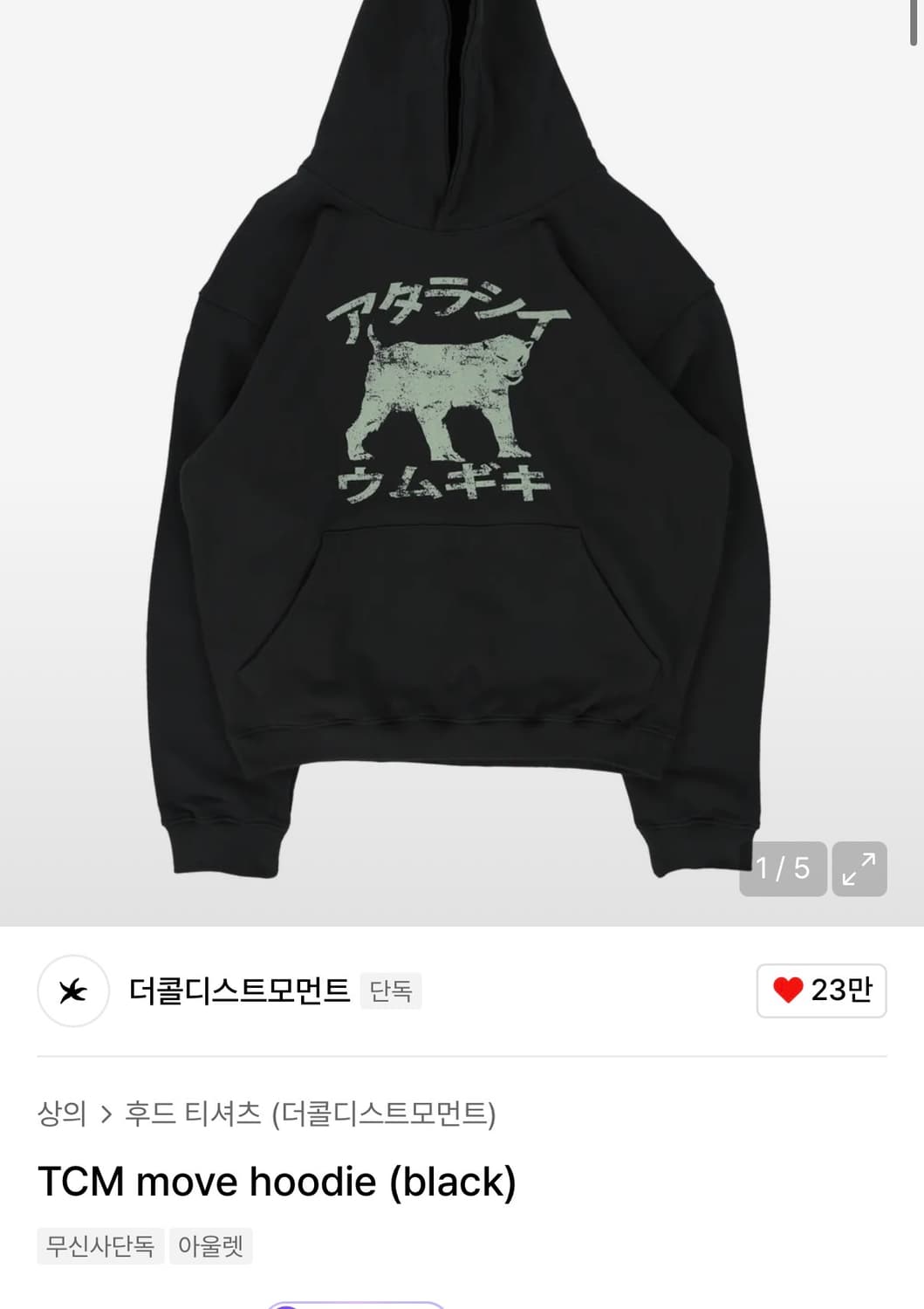Click the 단독 exclusive badge
924x1309 pixels.
391,991
